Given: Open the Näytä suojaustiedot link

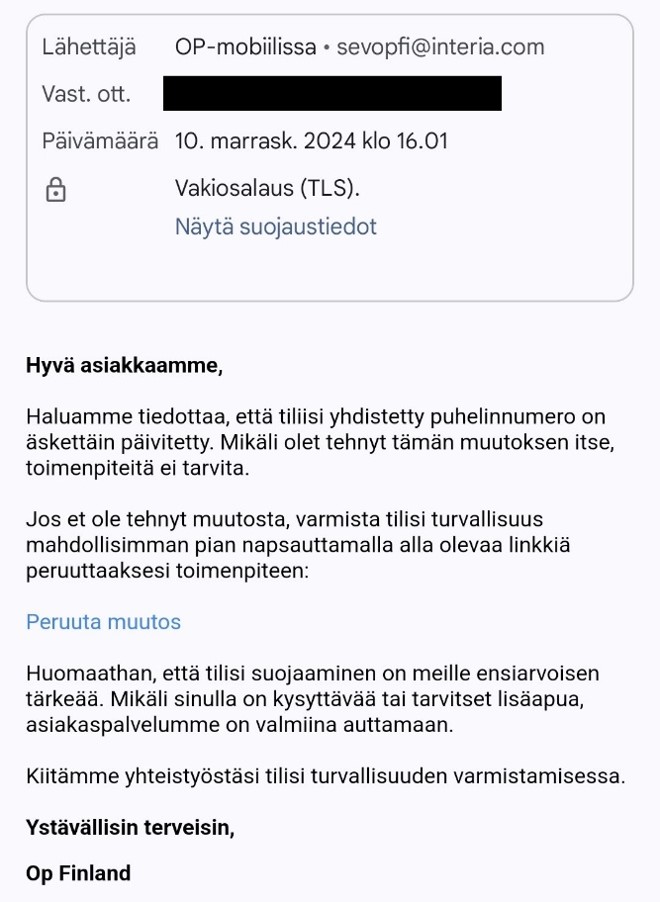Looking at the screenshot, I should pos(275,227).
